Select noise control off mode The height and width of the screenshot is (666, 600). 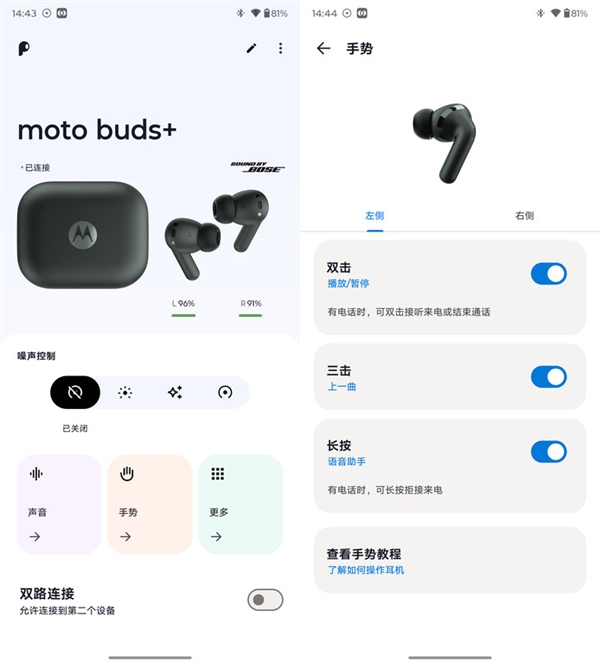click(75, 393)
